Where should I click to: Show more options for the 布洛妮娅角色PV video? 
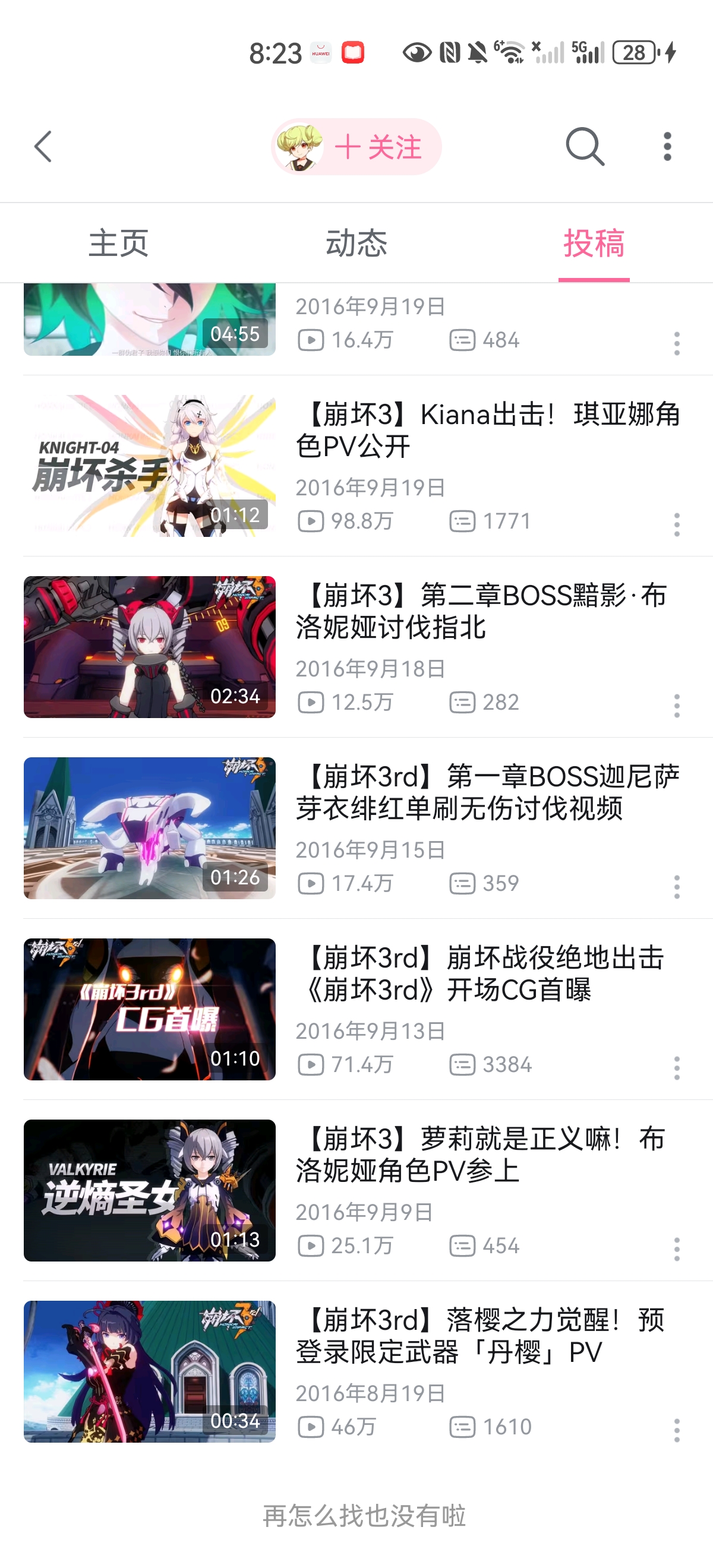[x=677, y=1249]
